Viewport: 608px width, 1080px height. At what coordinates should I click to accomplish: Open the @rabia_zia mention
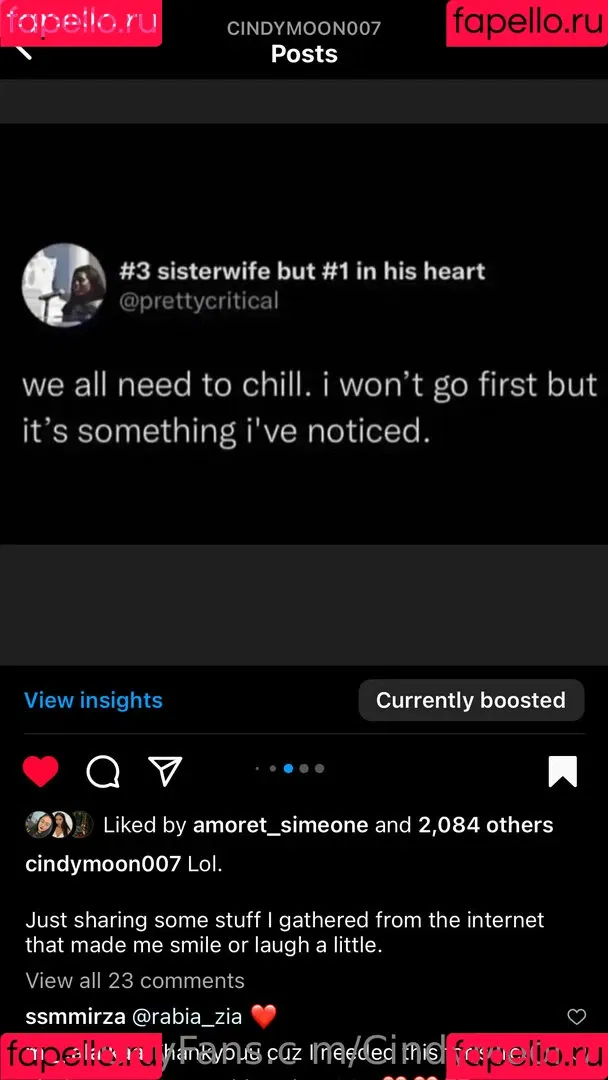(187, 1017)
